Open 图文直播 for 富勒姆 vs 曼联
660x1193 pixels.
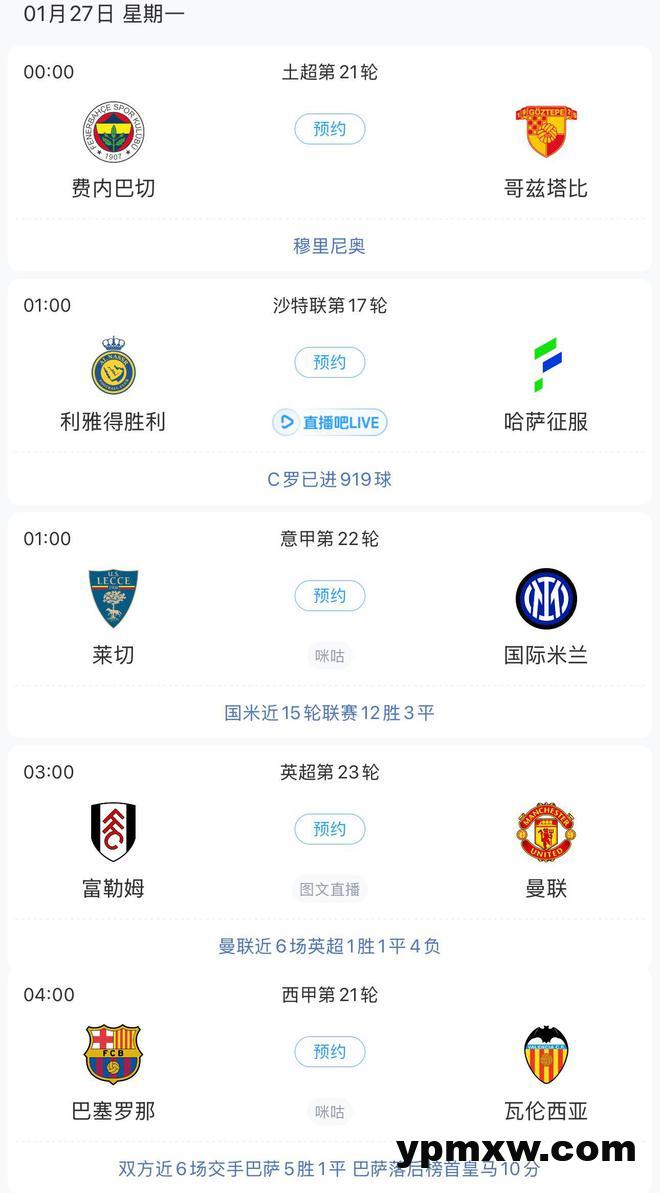329,889
